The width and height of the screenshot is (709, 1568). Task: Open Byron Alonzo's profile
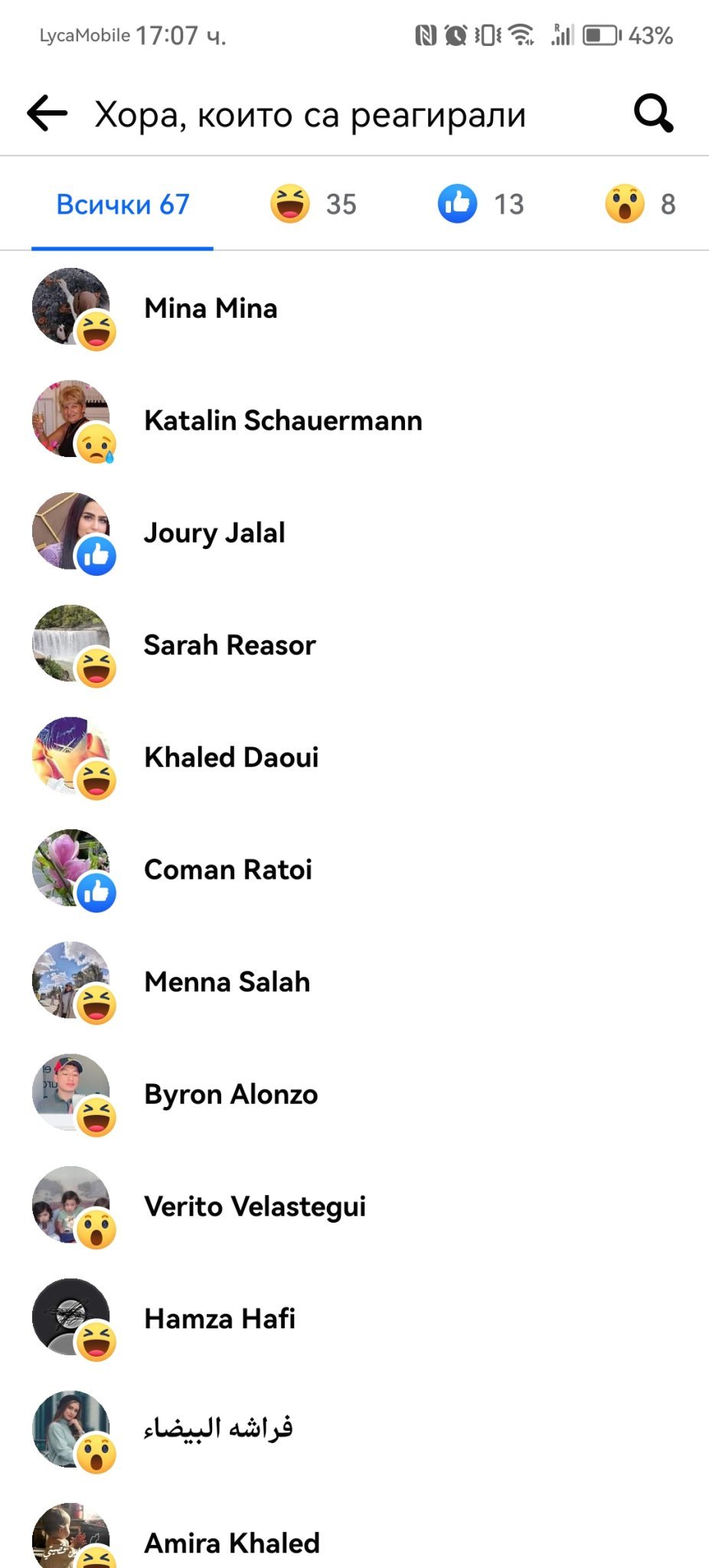click(x=230, y=1094)
